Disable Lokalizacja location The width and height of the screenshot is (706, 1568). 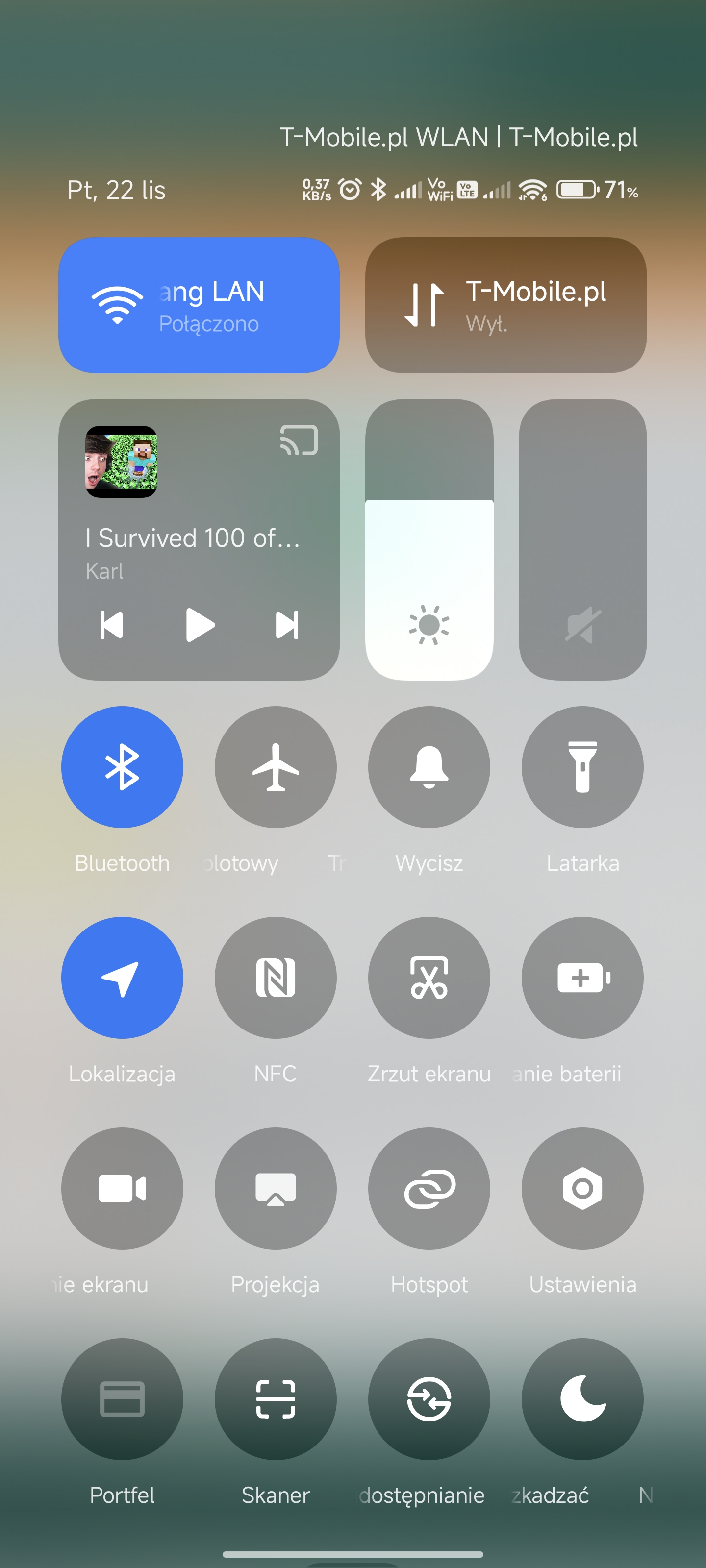point(123,978)
